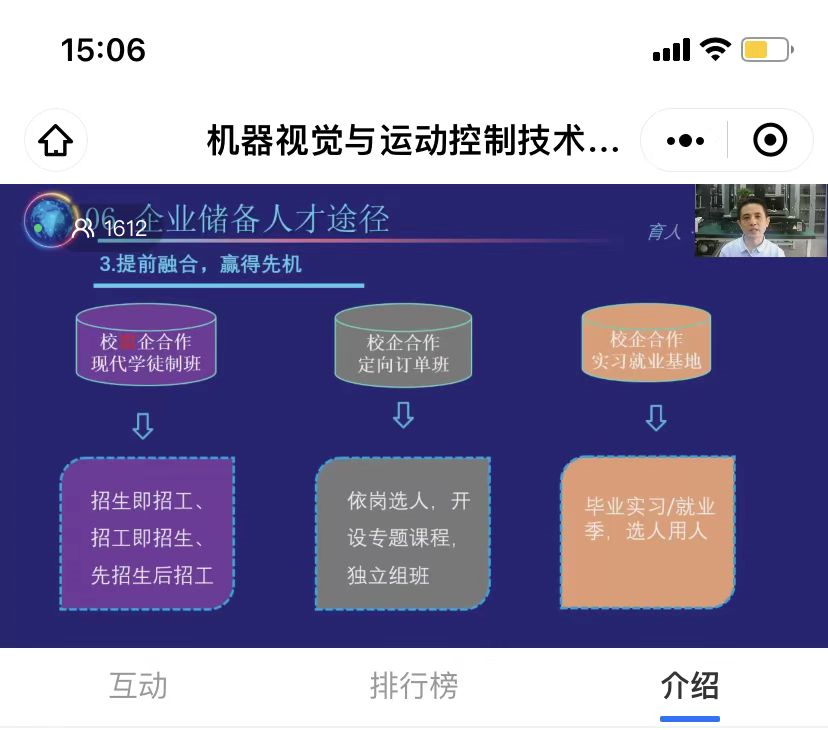This screenshot has height=730, width=828.
Task: Switch to the 排行榜 tab
Action: tap(413, 686)
